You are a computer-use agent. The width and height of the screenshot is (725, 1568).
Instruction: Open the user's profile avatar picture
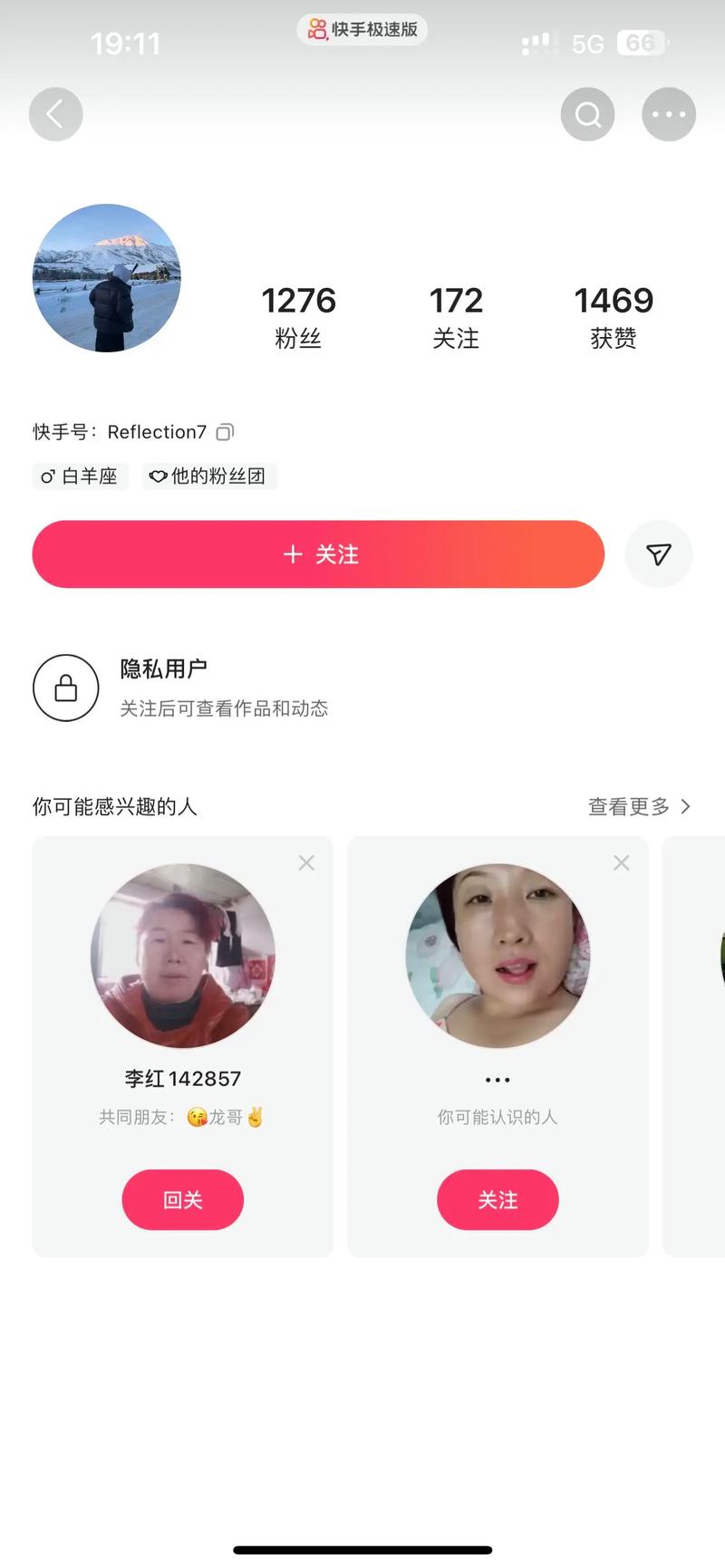pyautogui.click(x=107, y=278)
